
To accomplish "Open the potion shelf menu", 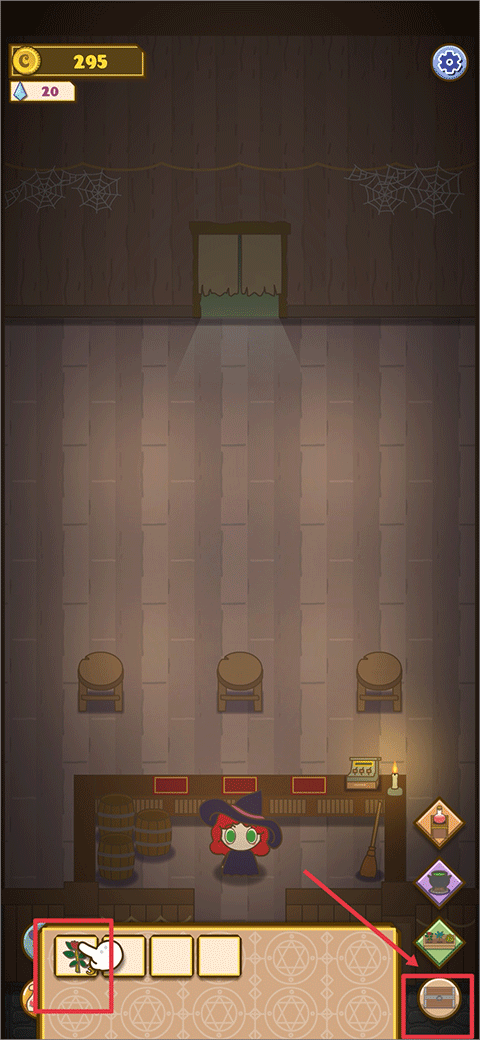I will pos(440,823).
